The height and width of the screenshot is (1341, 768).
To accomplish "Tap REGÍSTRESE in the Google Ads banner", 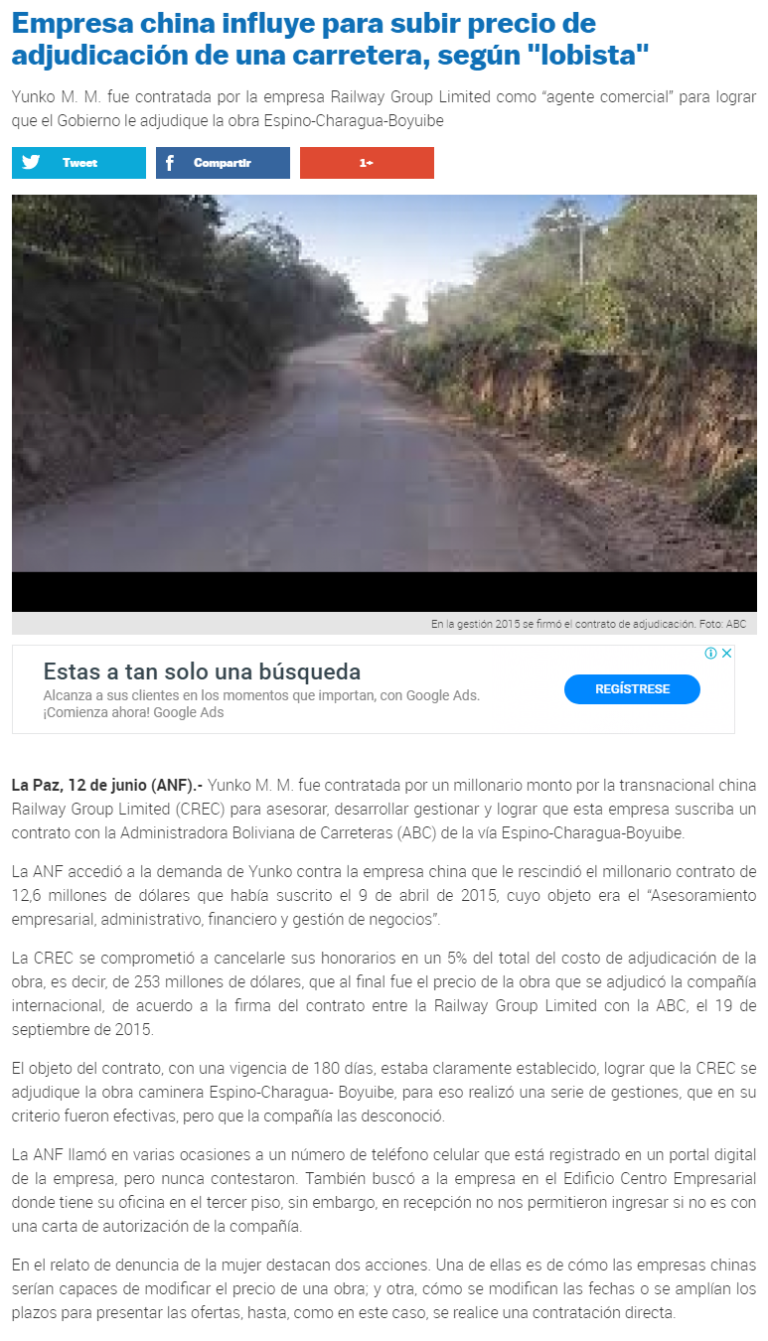I will click(632, 689).
